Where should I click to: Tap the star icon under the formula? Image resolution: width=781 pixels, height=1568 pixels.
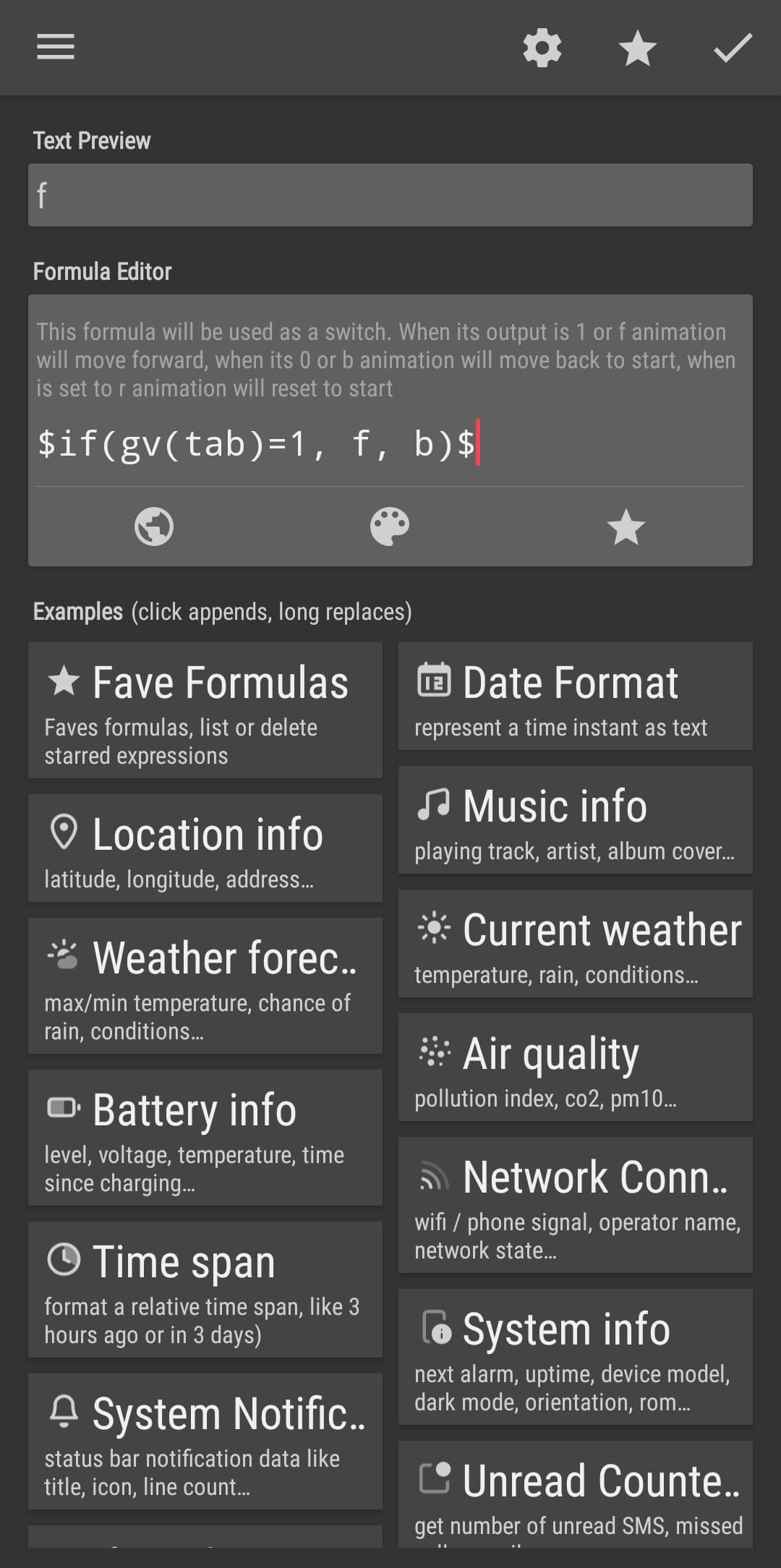pos(626,526)
